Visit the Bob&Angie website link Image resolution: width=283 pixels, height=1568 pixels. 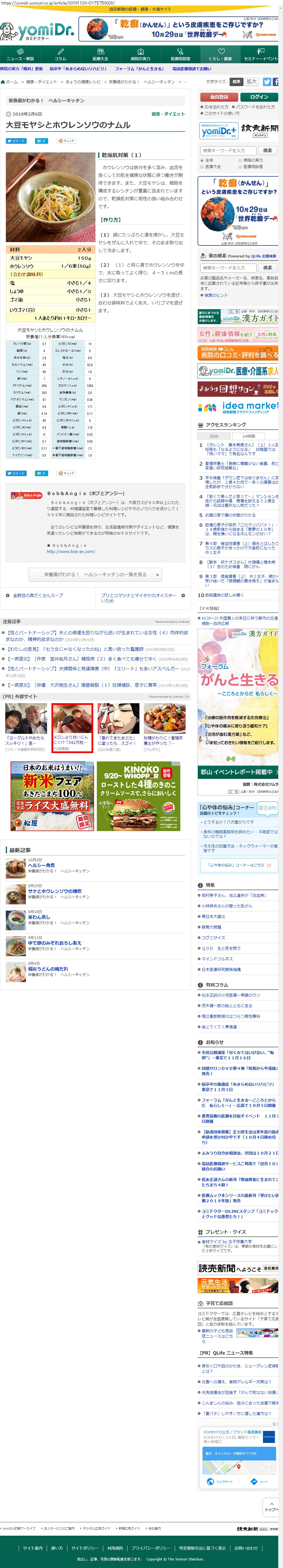tap(71, 551)
